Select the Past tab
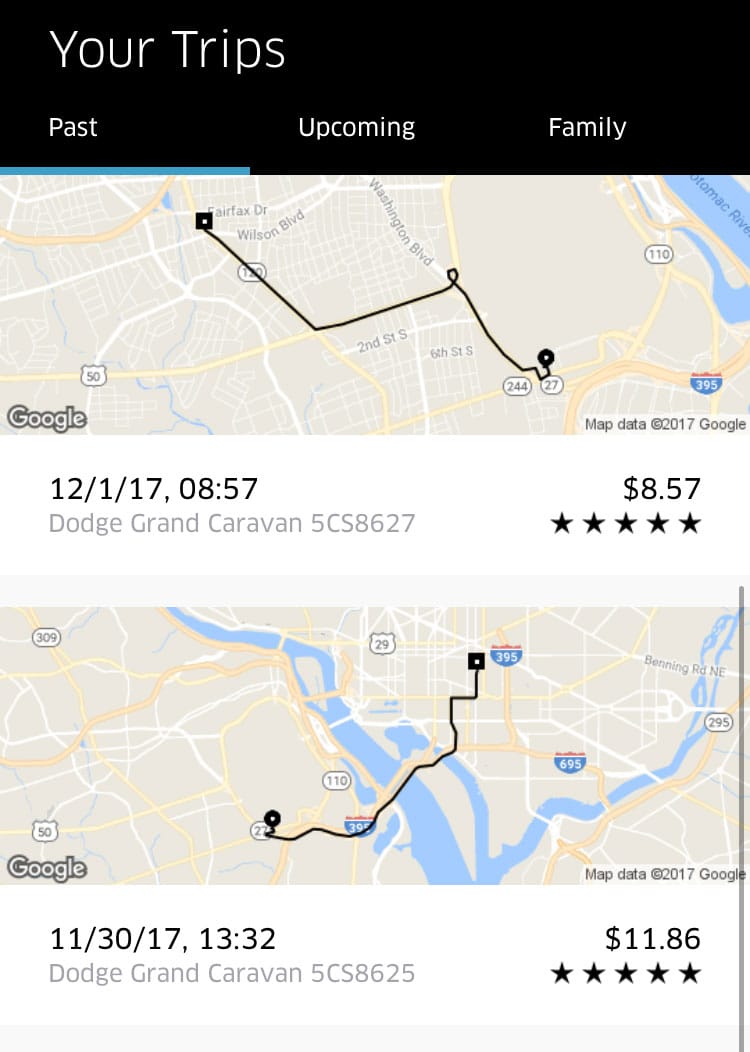The image size is (750, 1052). point(72,127)
